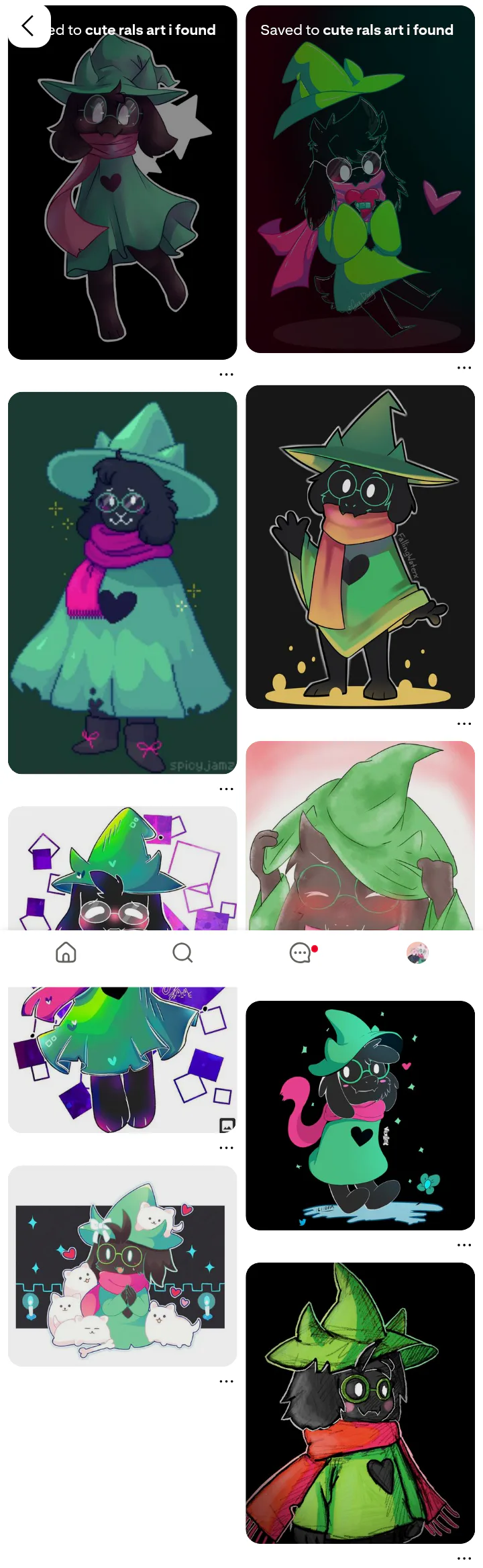Open the profile avatar tab
This screenshot has width=483, height=1568.
pos(417,952)
